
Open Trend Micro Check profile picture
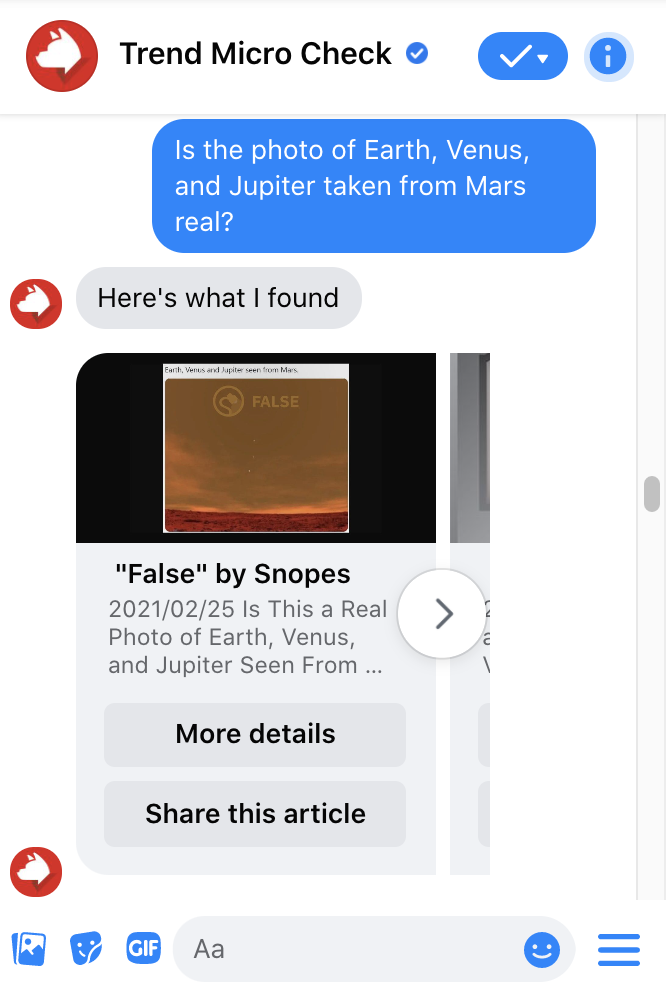click(x=62, y=56)
